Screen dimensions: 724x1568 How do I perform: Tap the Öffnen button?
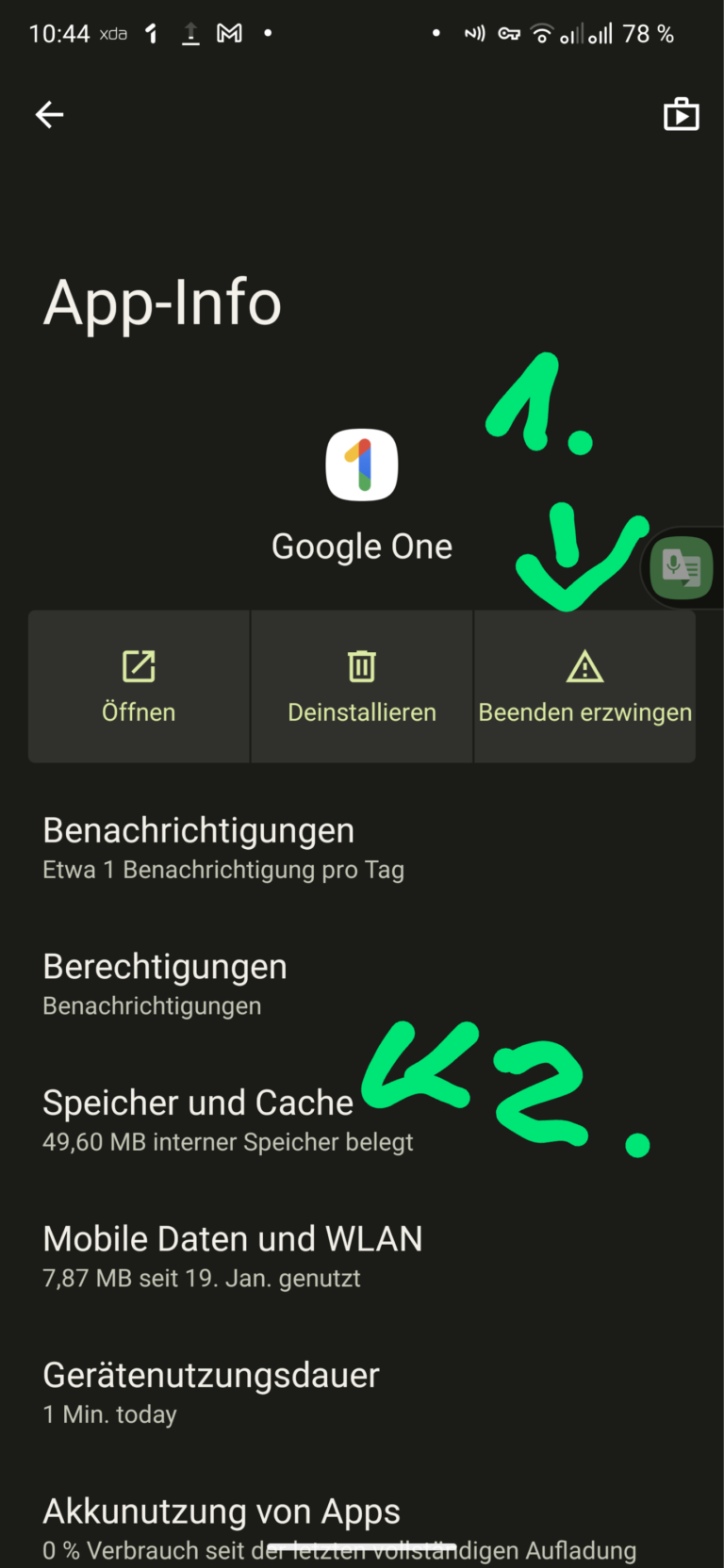(x=139, y=686)
